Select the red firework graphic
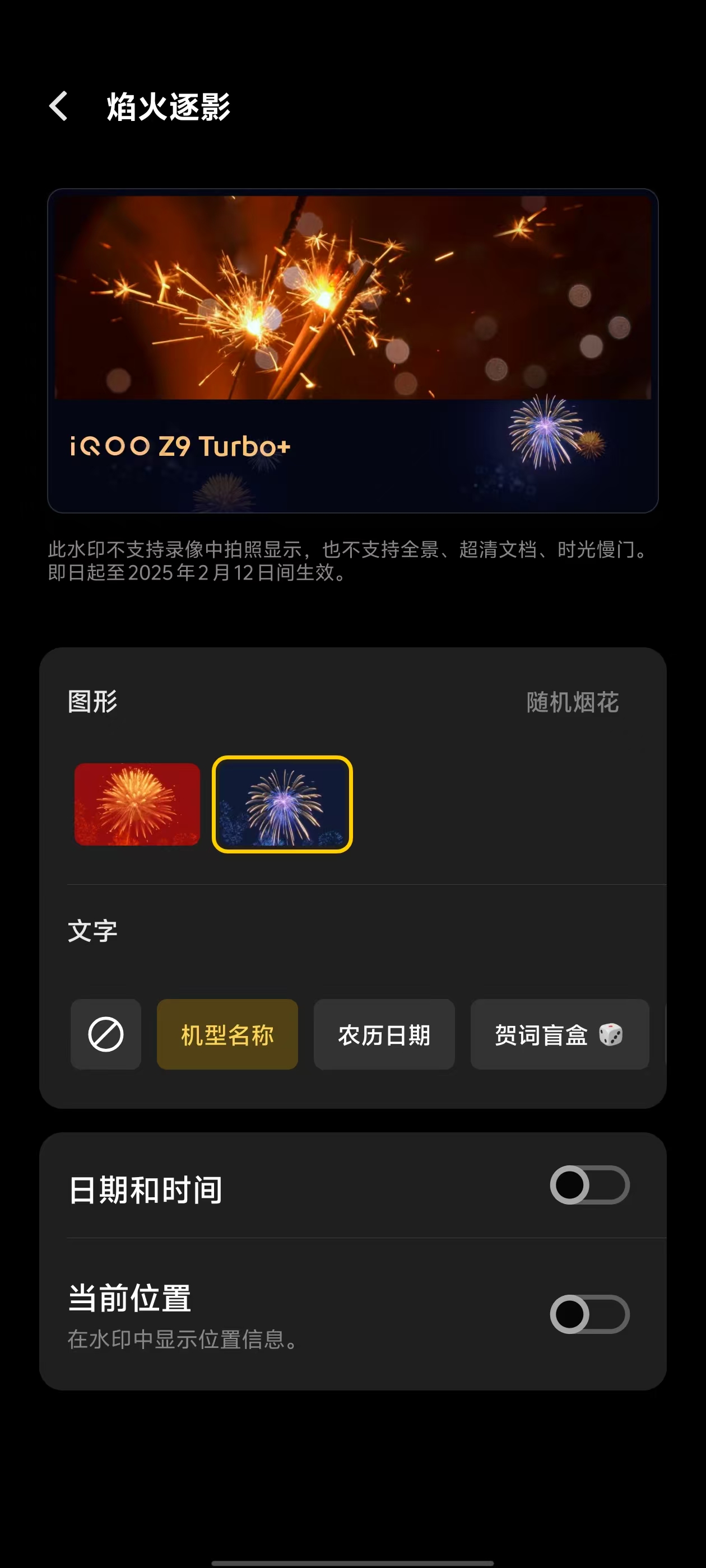Viewport: 706px width, 1568px height. tap(137, 804)
